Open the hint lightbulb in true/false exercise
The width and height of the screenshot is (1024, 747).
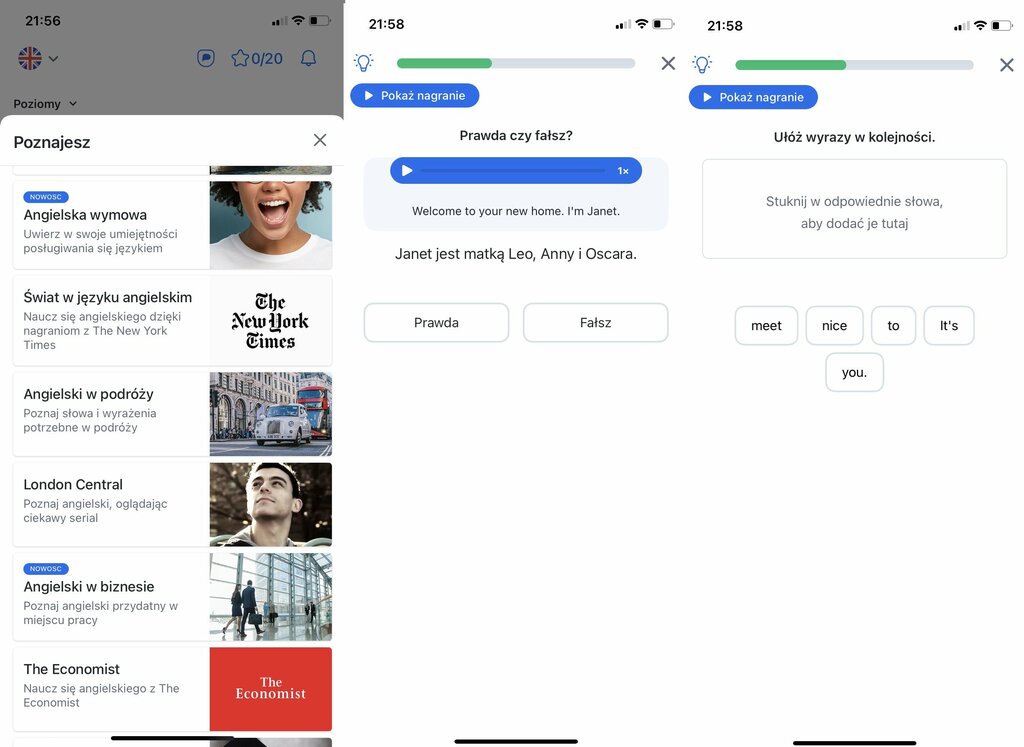[364, 63]
